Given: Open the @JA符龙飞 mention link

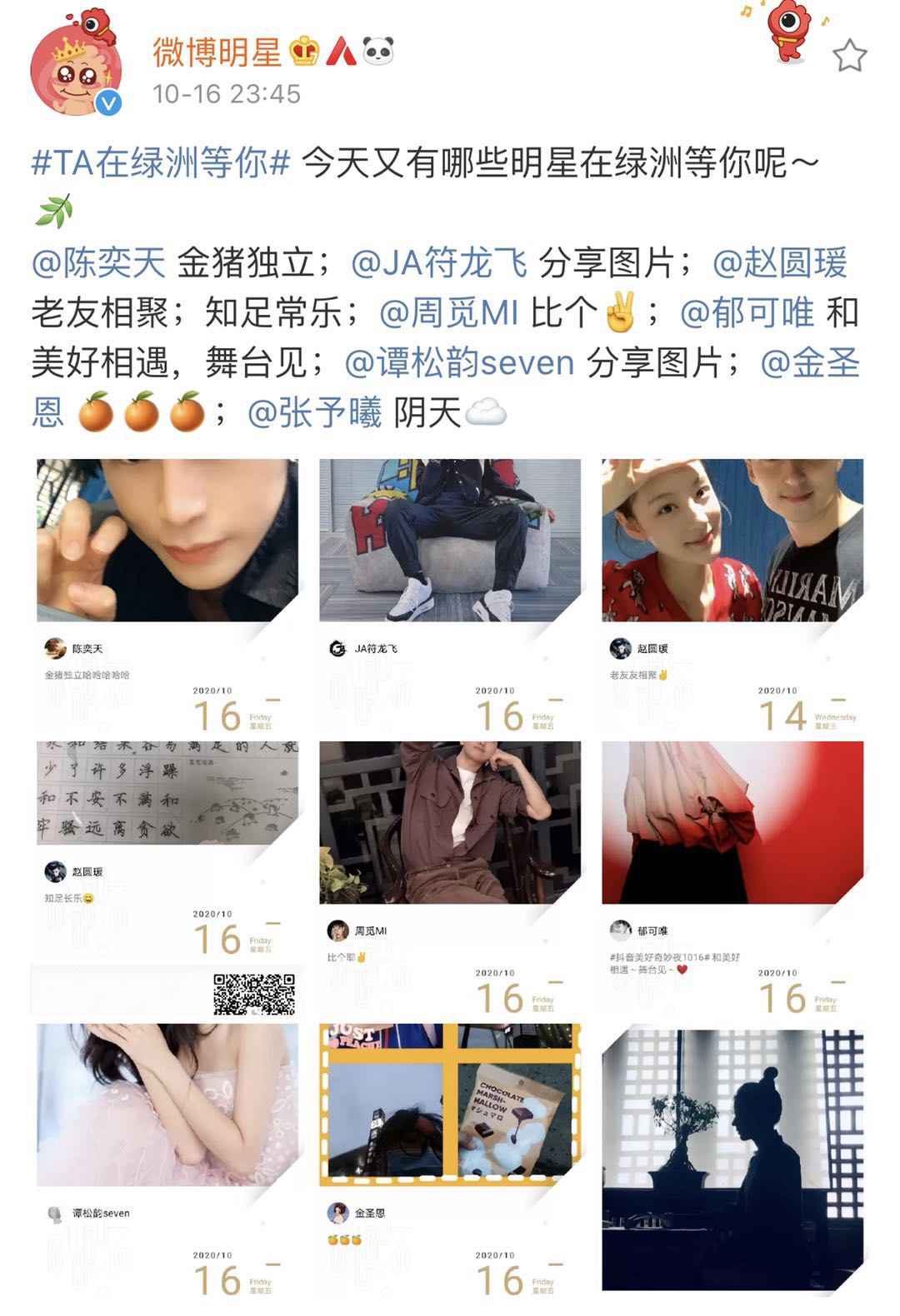Looking at the screenshot, I should pyautogui.click(x=439, y=263).
